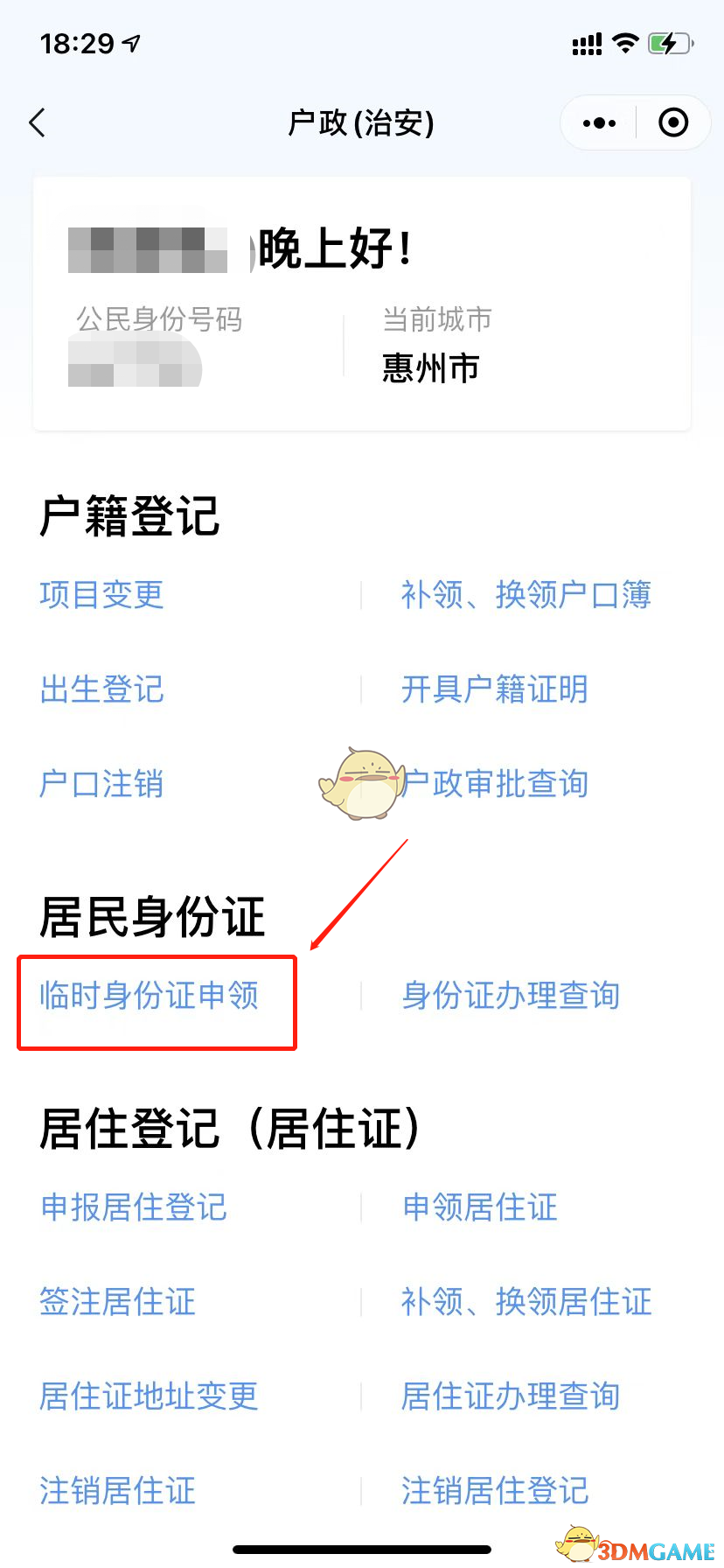
Task: Tap 户口注销 link
Action: tap(101, 784)
